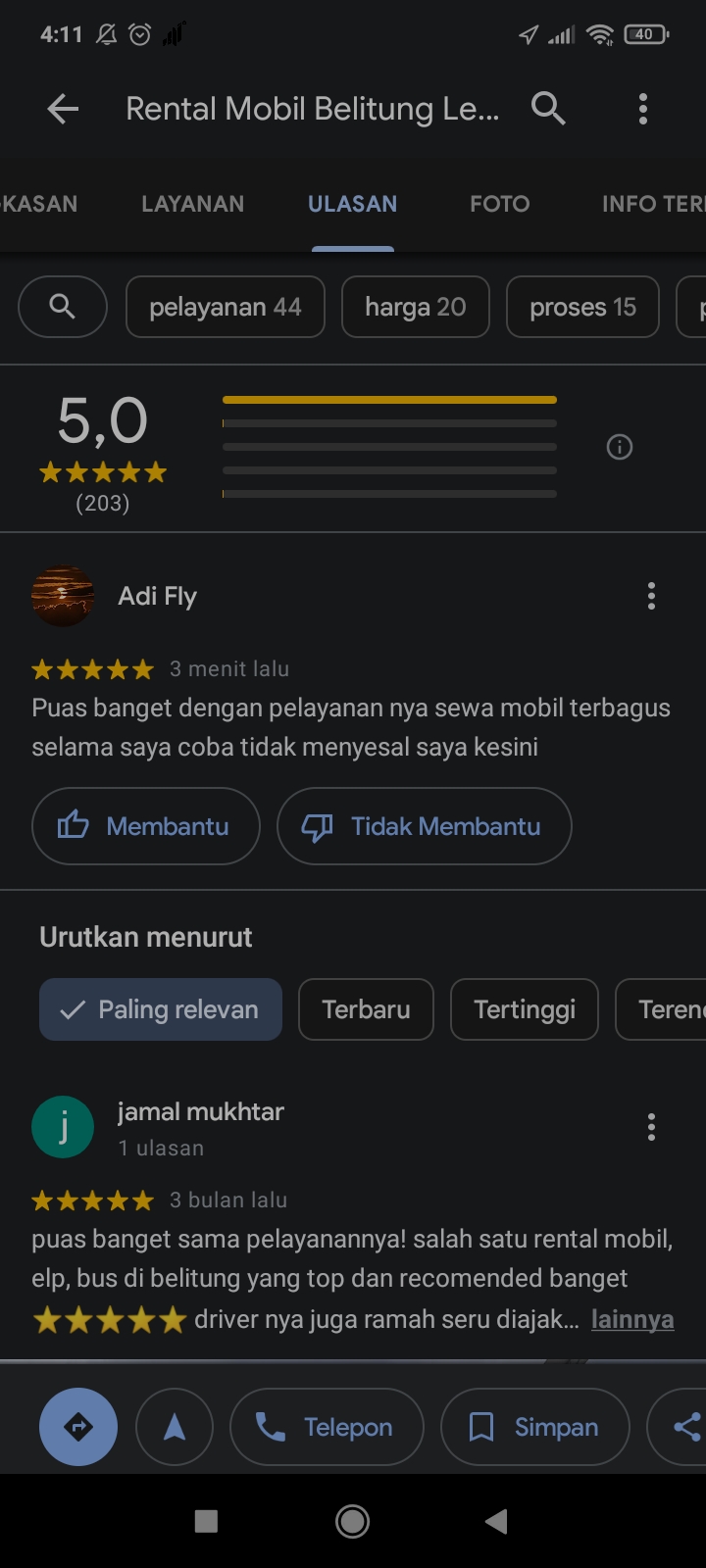
Task: Open the rating info icon
Action: pyautogui.click(x=620, y=447)
